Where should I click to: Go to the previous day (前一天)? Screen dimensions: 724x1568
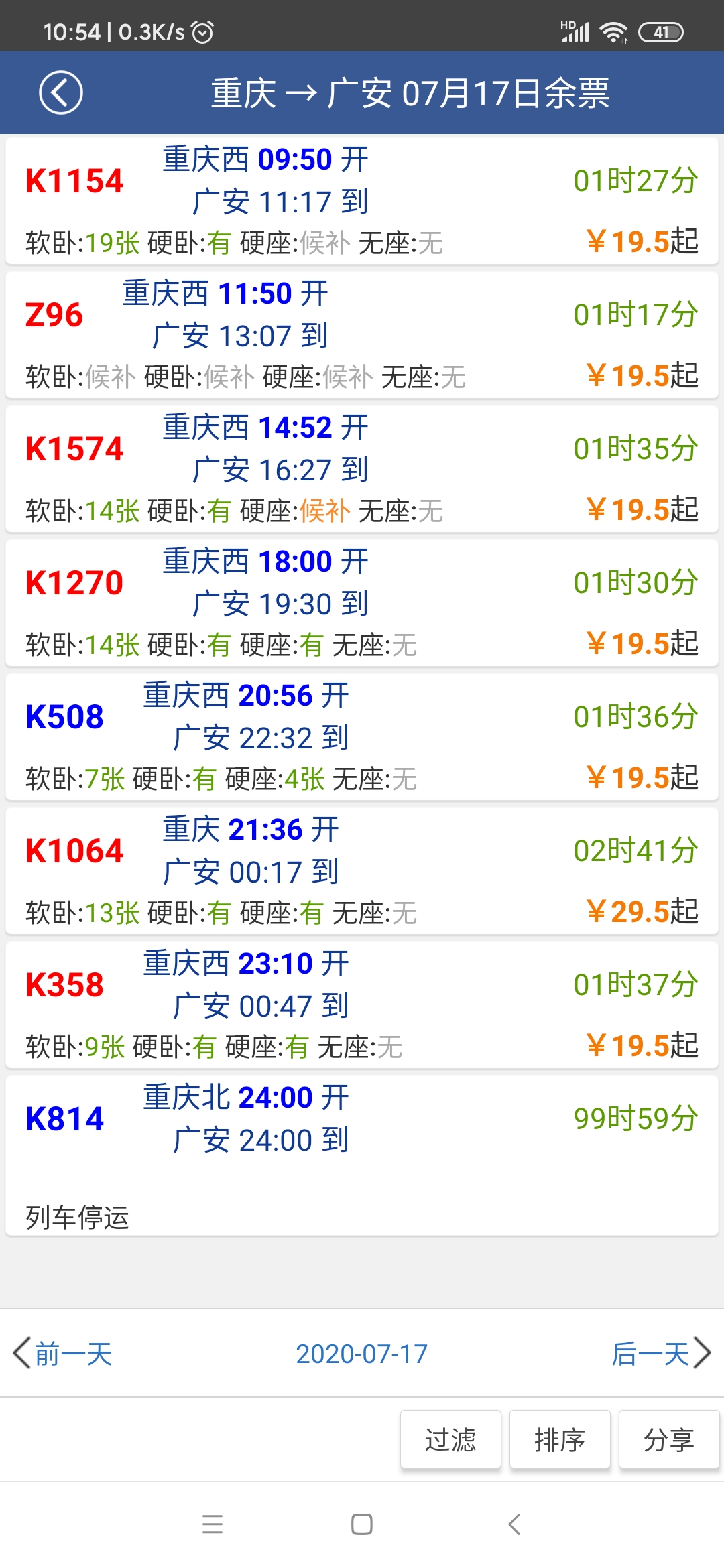point(64,1354)
